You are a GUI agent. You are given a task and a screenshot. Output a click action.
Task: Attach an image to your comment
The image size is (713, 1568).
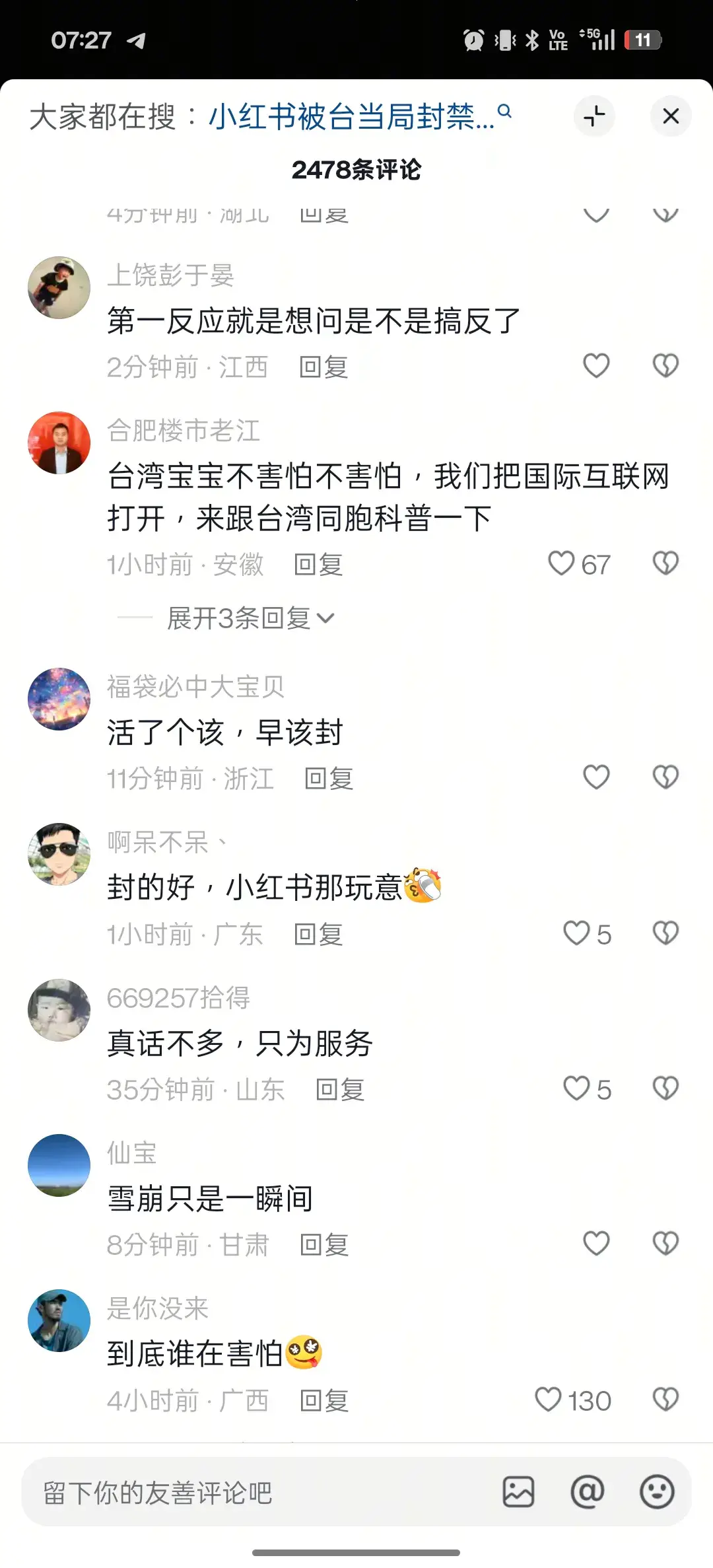click(518, 1492)
